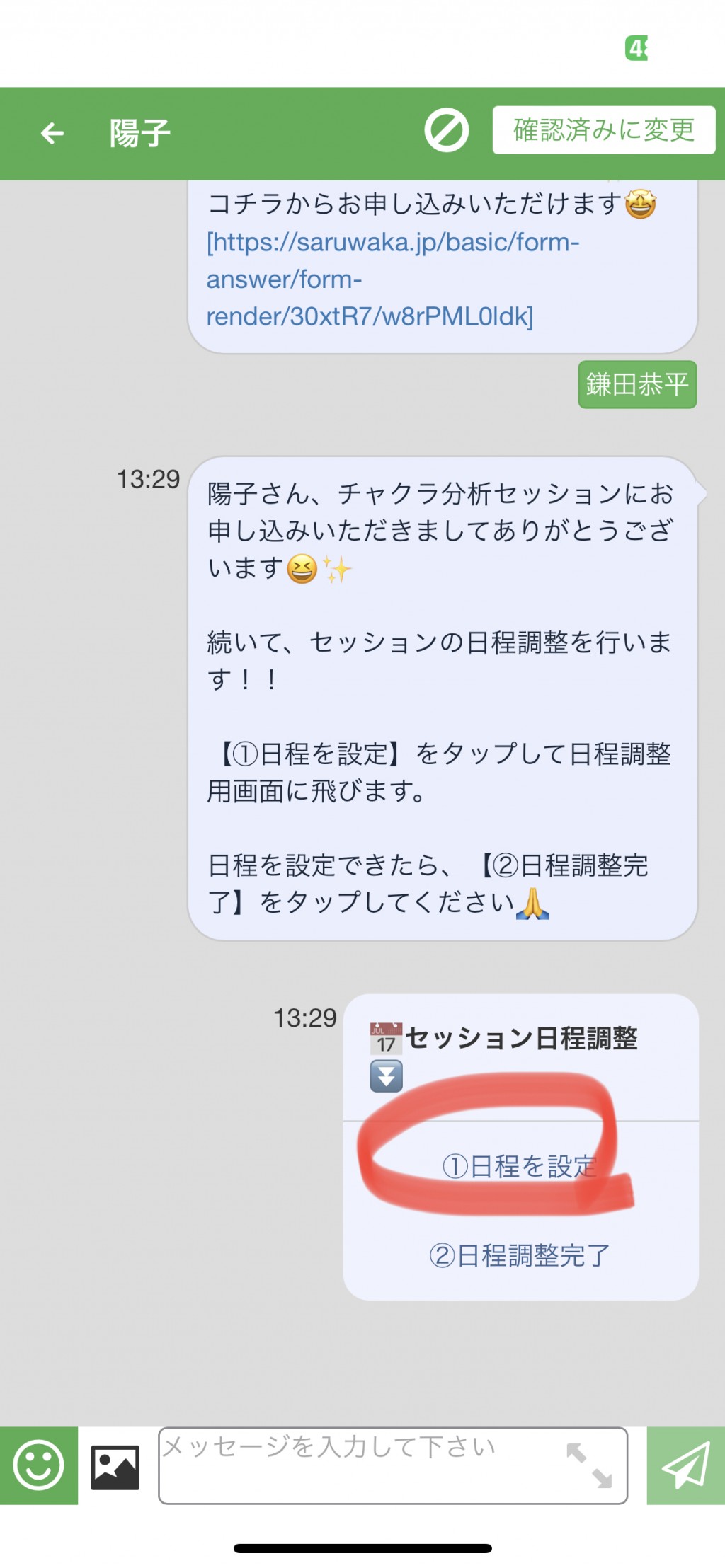Screen dimensions: 725x1568
Task: Tap 確認済みに変更 button
Action: pyautogui.click(x=604, y=130)
